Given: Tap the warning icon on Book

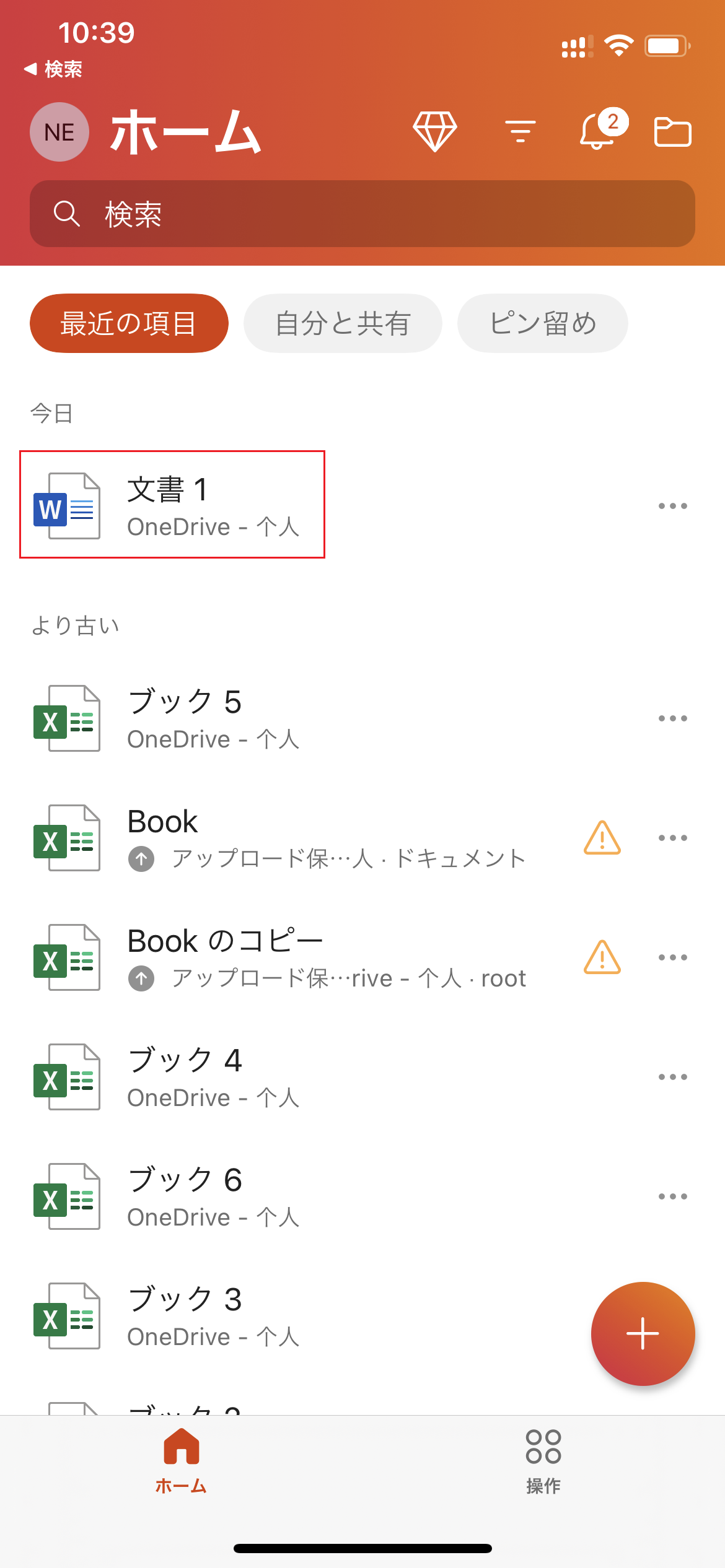Looking at the screenshot, I should (x=602, y=838).
